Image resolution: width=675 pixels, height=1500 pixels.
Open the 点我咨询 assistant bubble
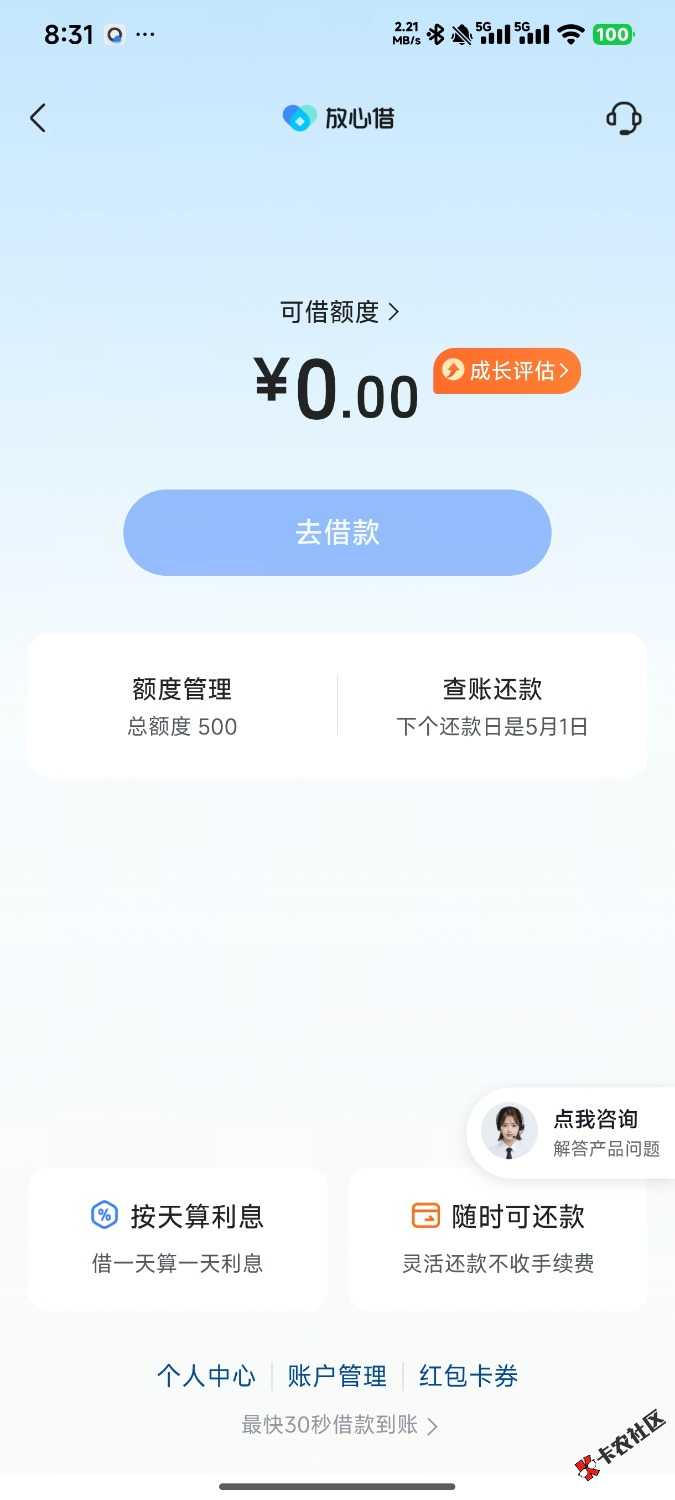(572, 1132)
